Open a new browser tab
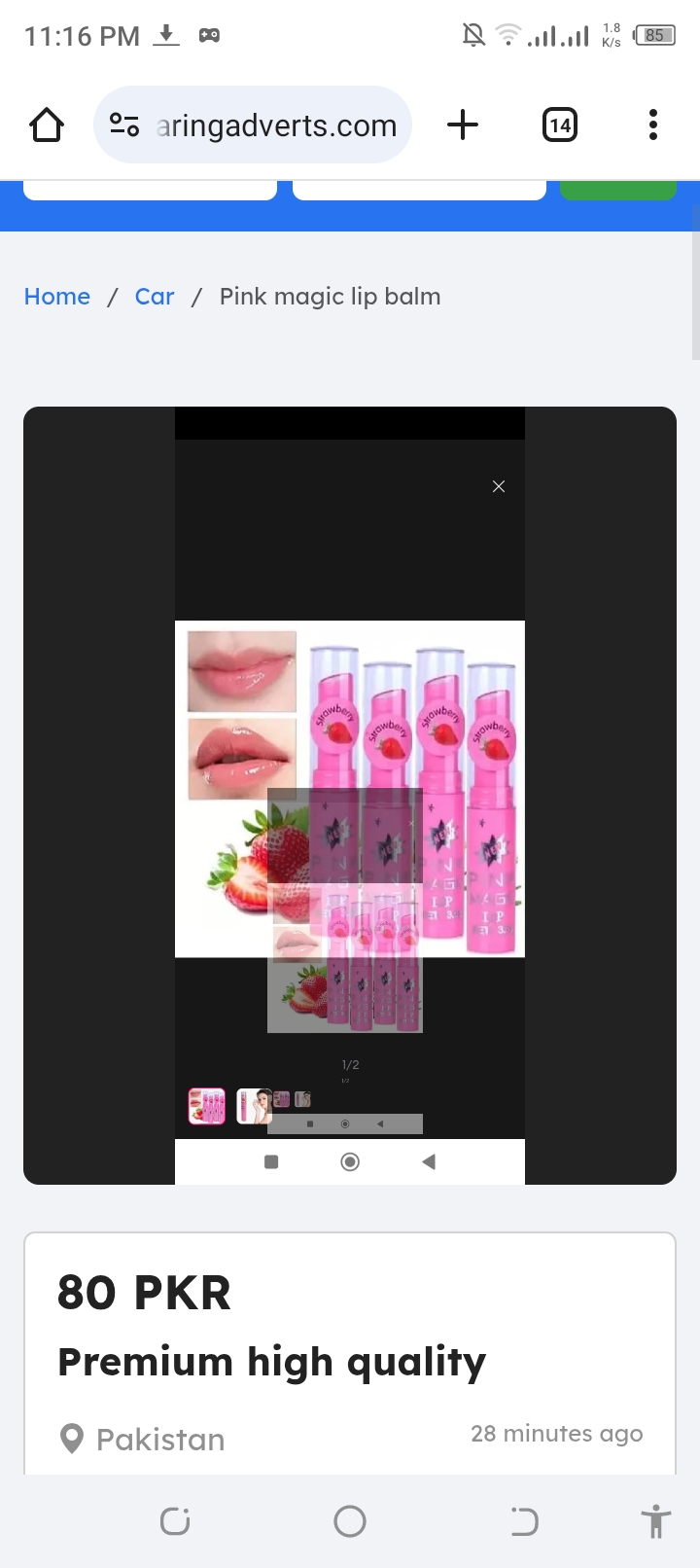 [x=463, y=125]
